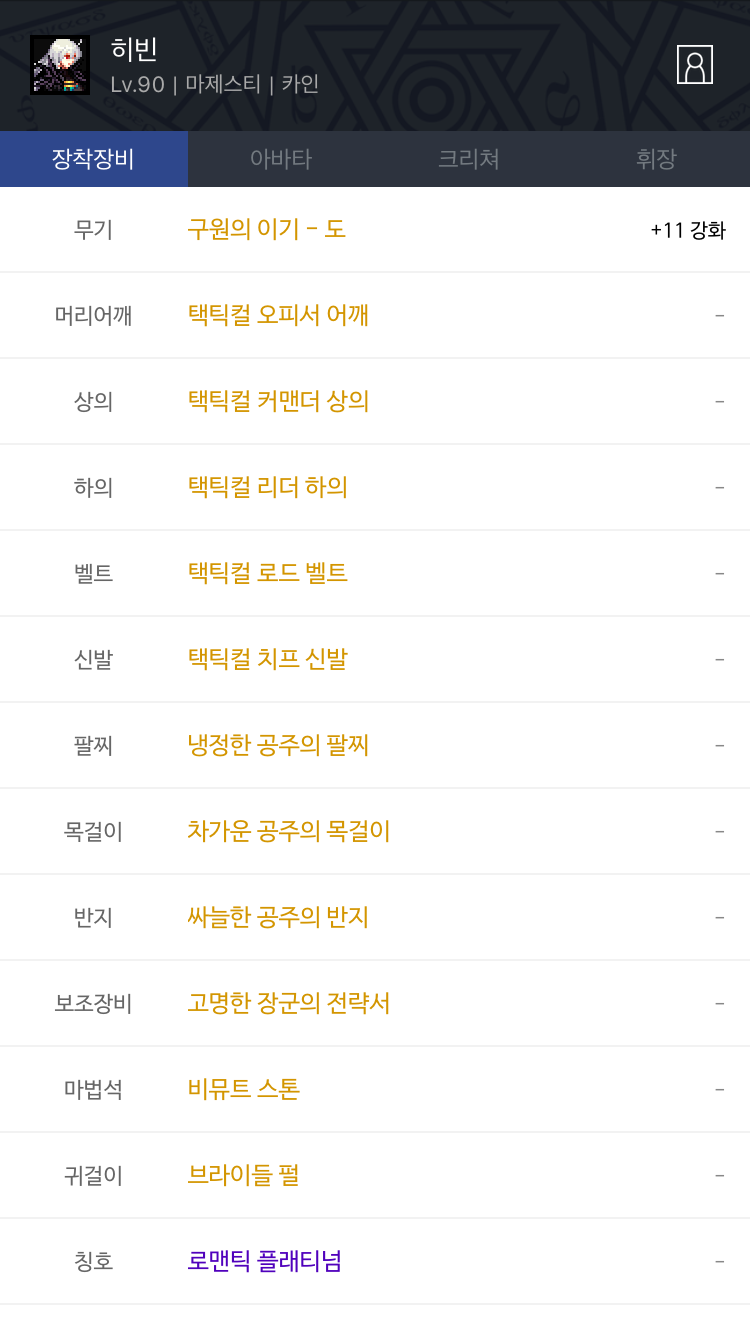The image size is (750, 1334).
Task: View 브라이들 펄 earring details
Action: point(375,1175)
